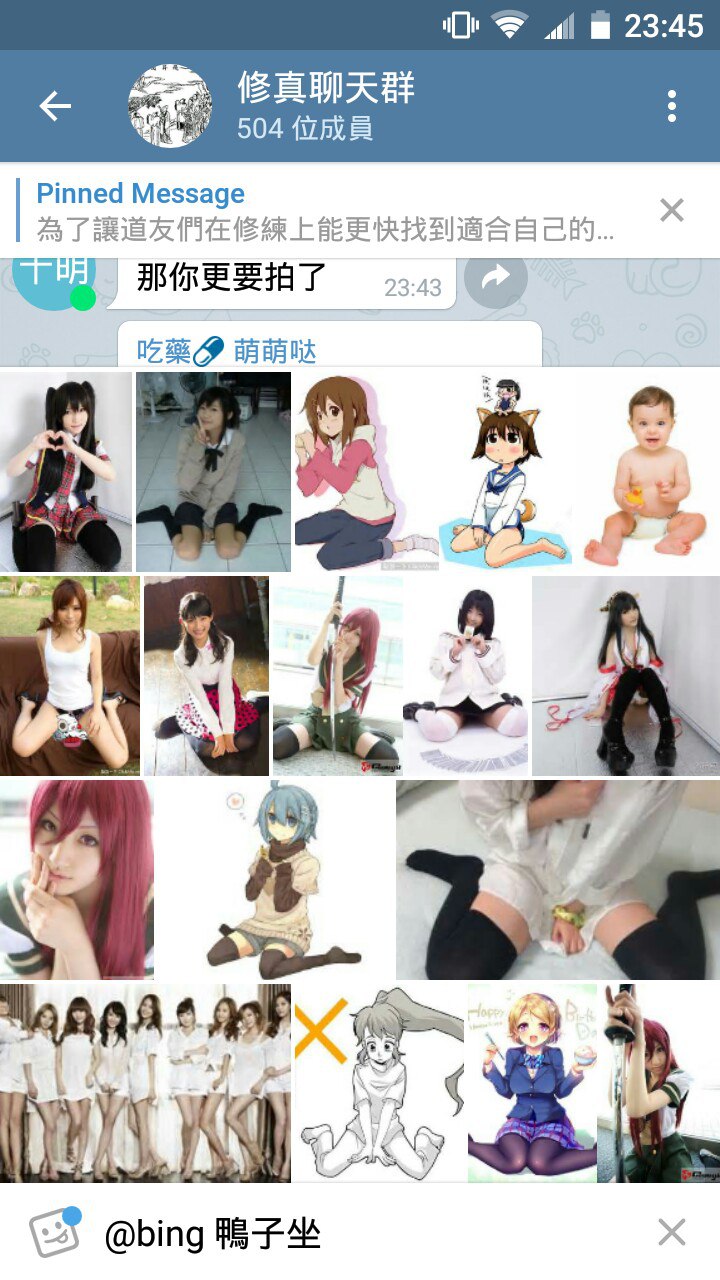Select the group photo of women in white
This screenshot has height=1280, width=720.
tap(145, 1082)
